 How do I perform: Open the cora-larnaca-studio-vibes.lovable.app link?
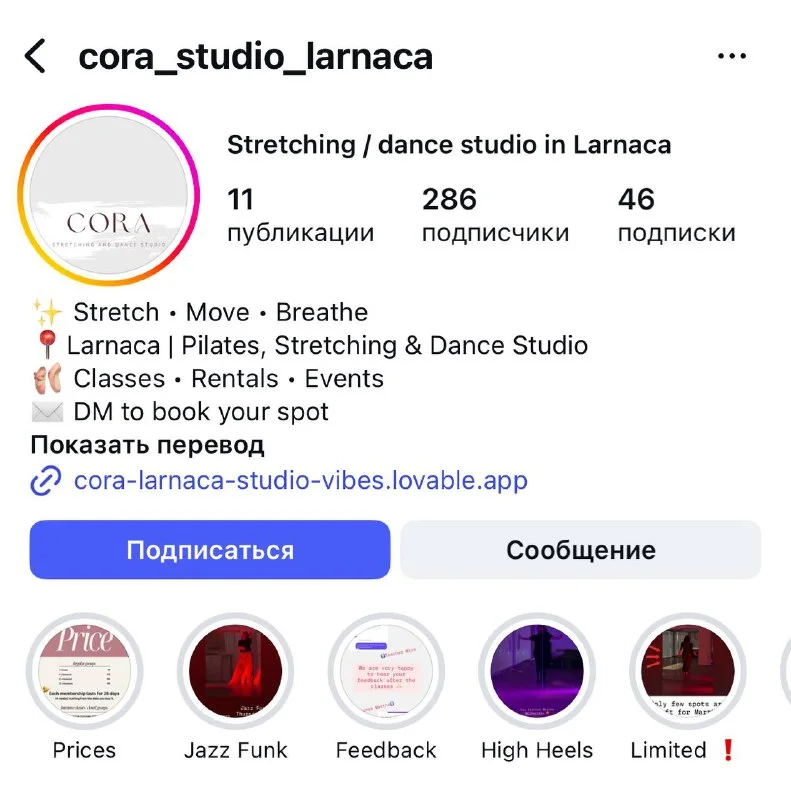tap(300, 481)
